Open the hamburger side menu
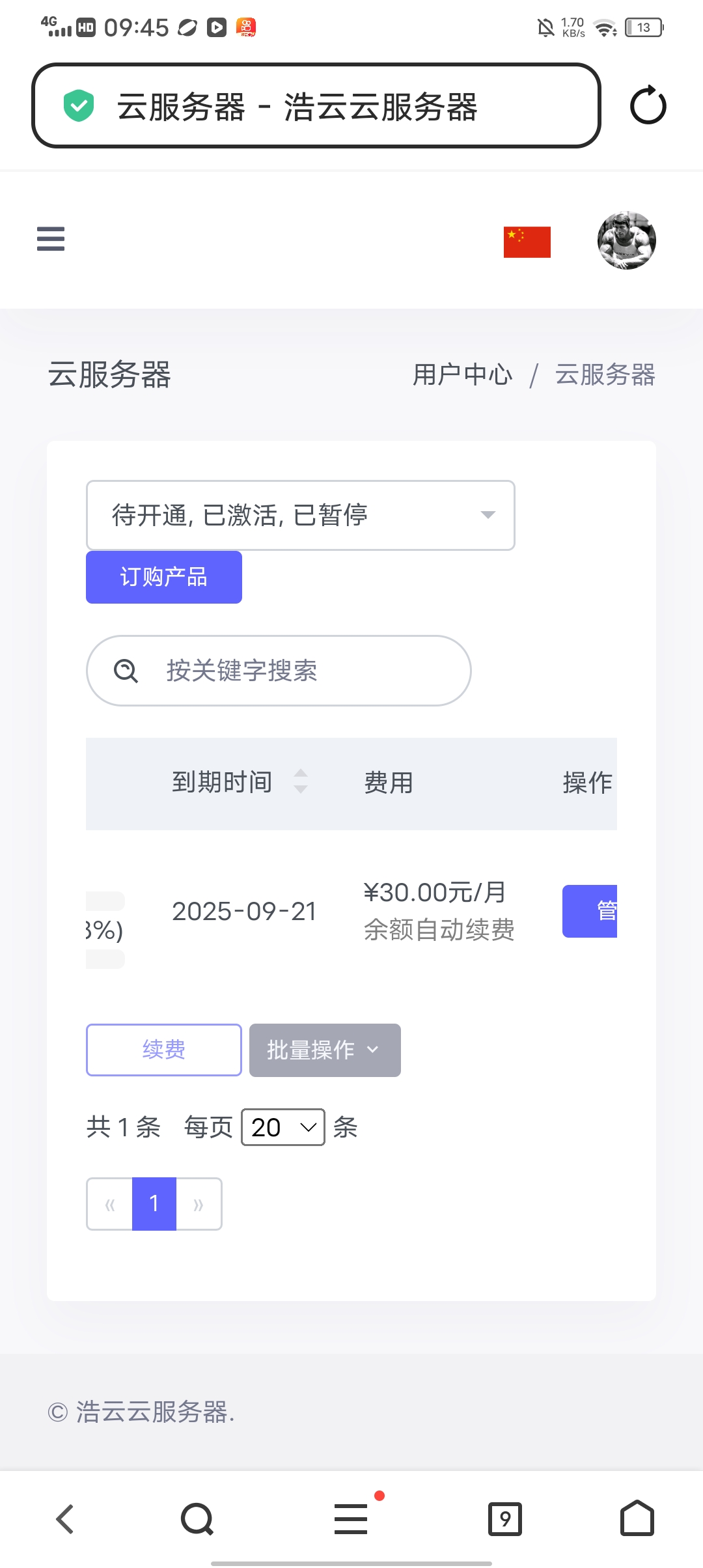703x1568 pixels. pyautogui.click(x=51, y=239)
